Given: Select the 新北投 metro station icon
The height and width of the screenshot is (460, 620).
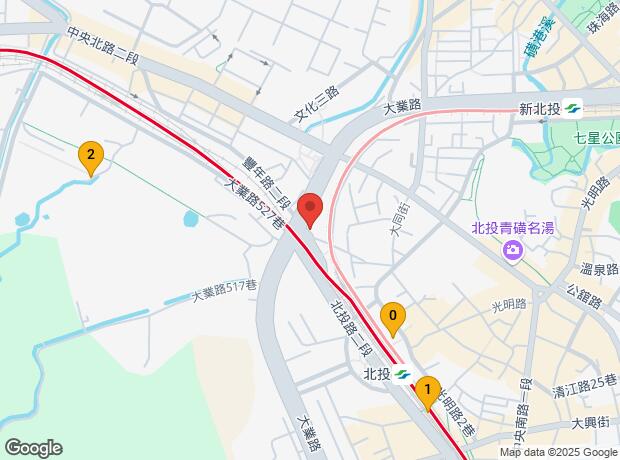Looking at the screenshot, I should click(573, 108).
